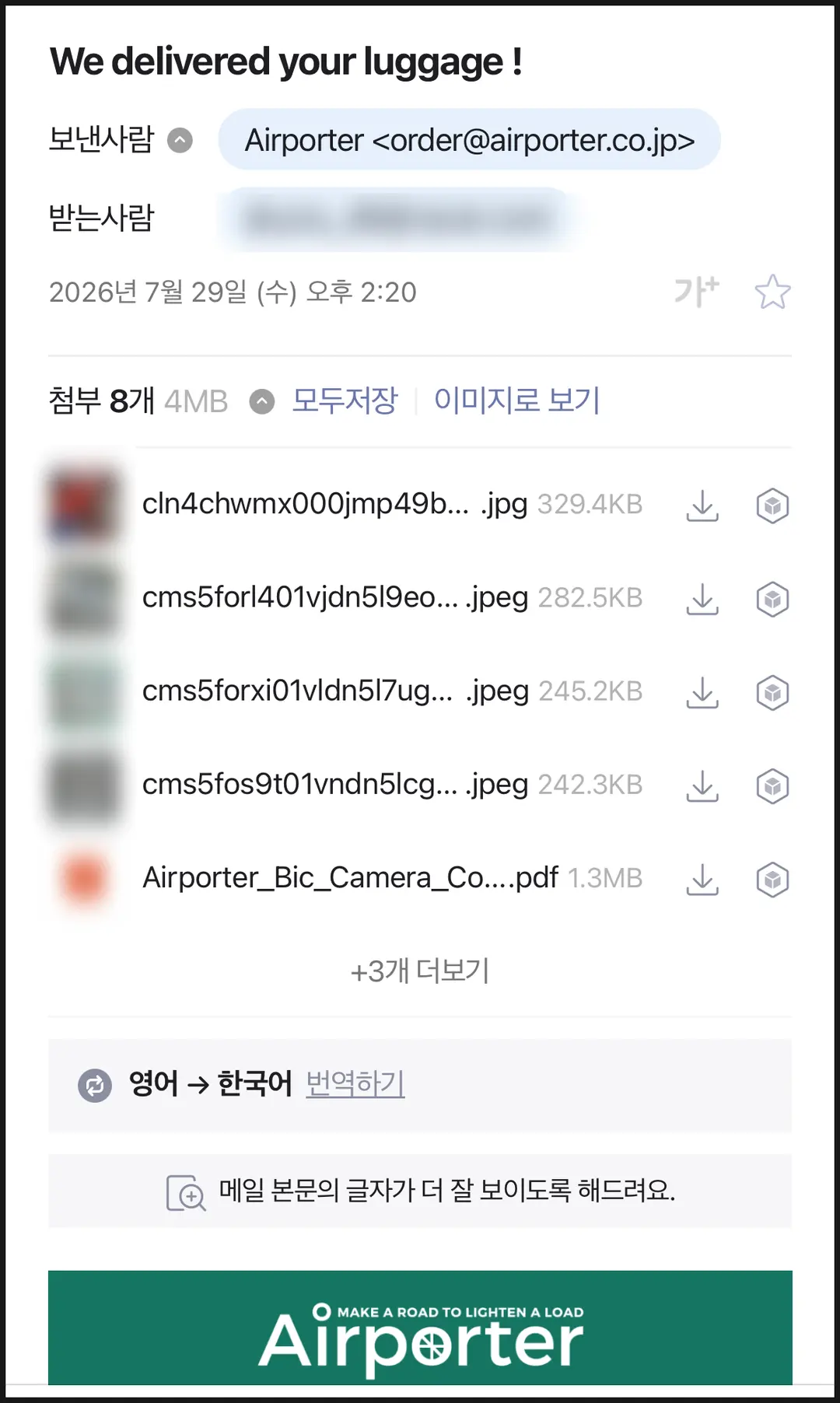Open cln4chwmx000jmp49b .jpg attachment

[334, 505]
